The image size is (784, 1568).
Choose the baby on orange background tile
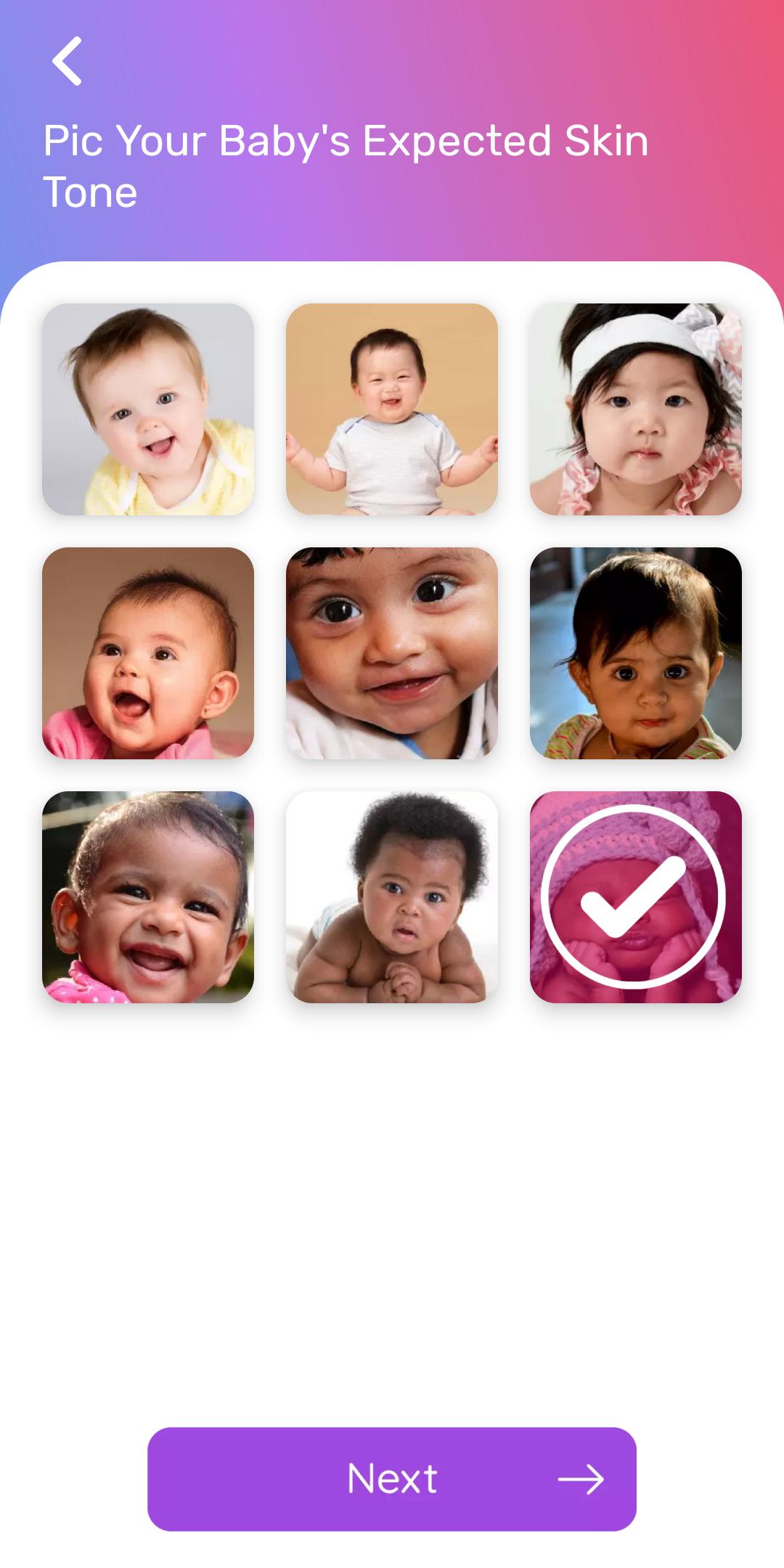pyautogui.click(x=392, y=409)
